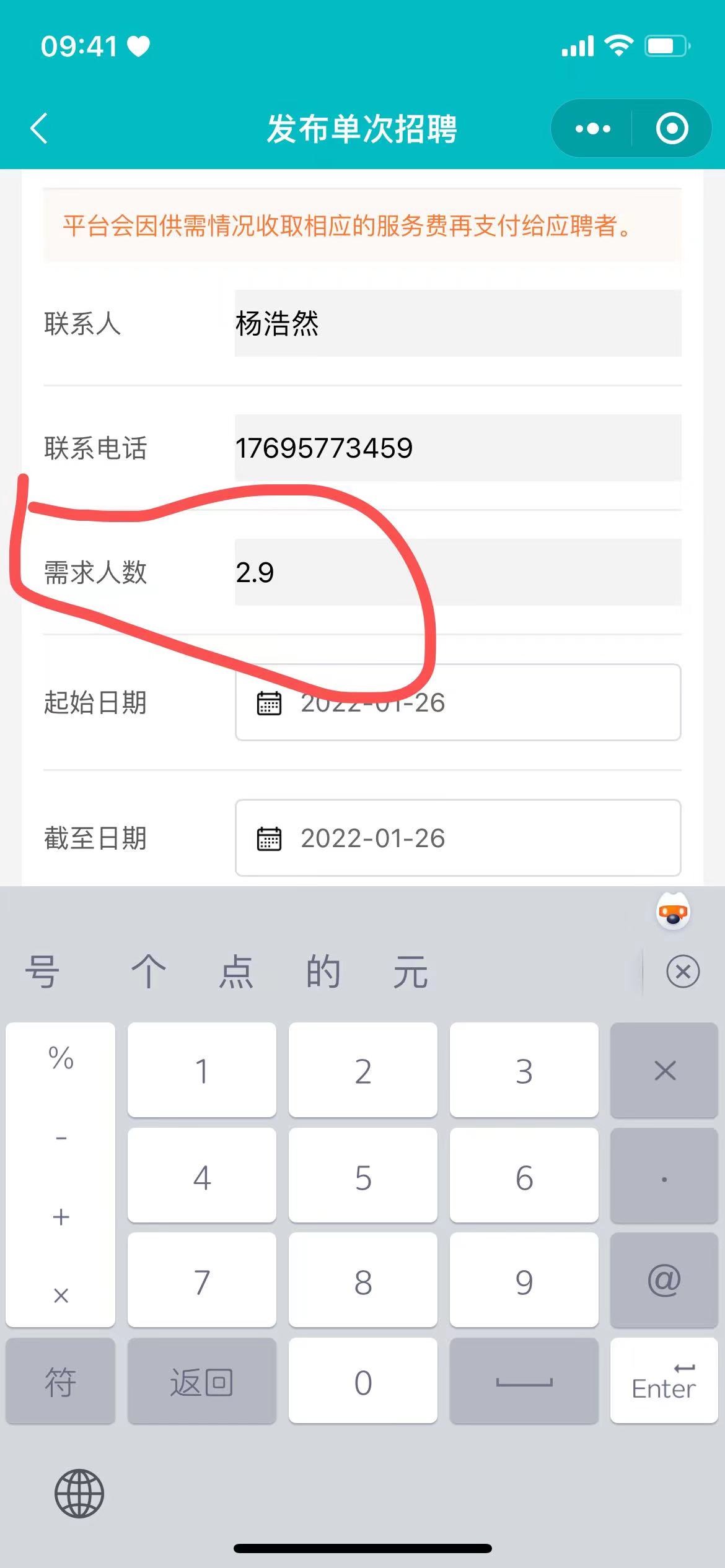Select the 个 keyboard suggestion

[149, 971]
